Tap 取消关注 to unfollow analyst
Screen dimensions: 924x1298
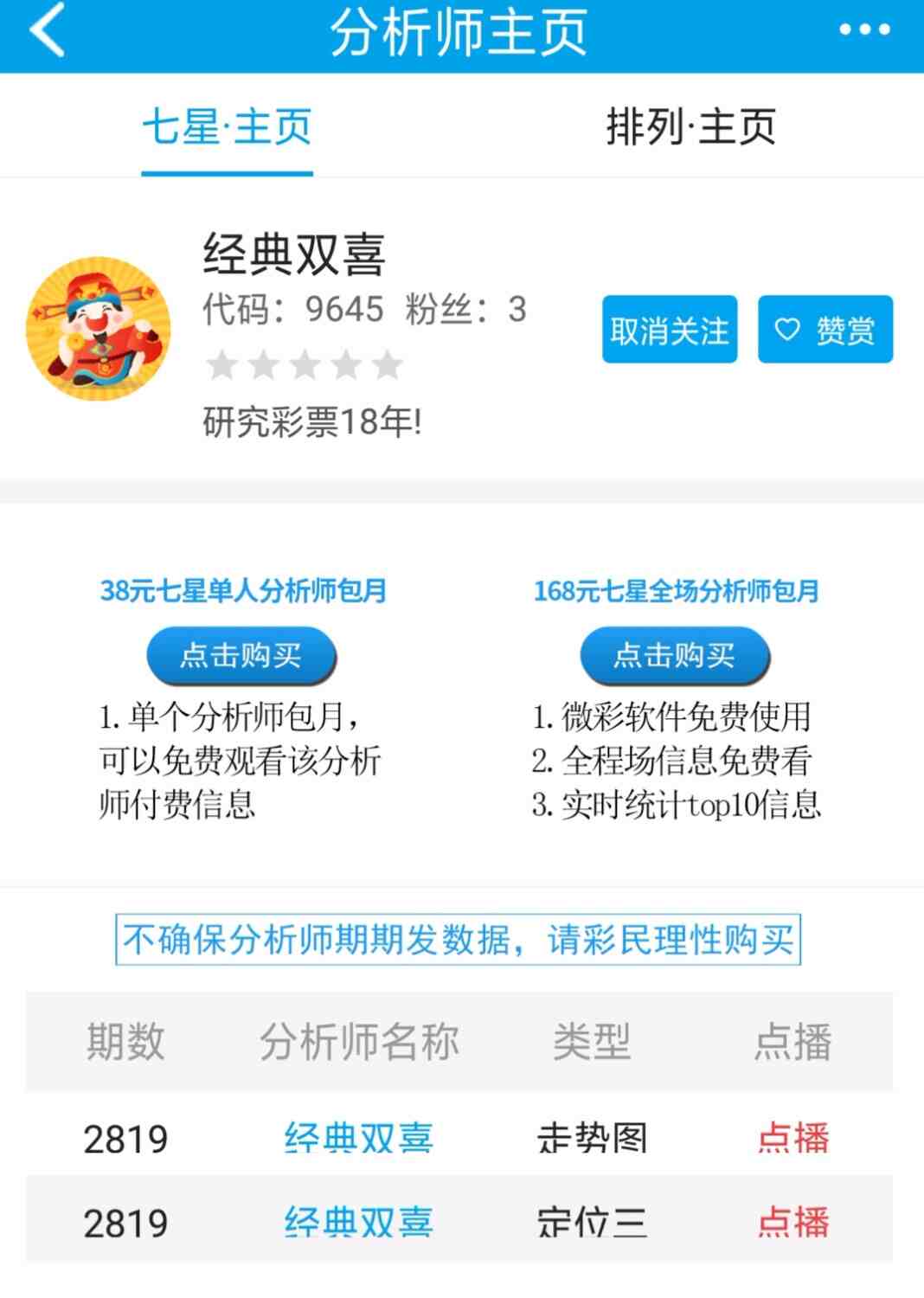[x=669, y=330]
